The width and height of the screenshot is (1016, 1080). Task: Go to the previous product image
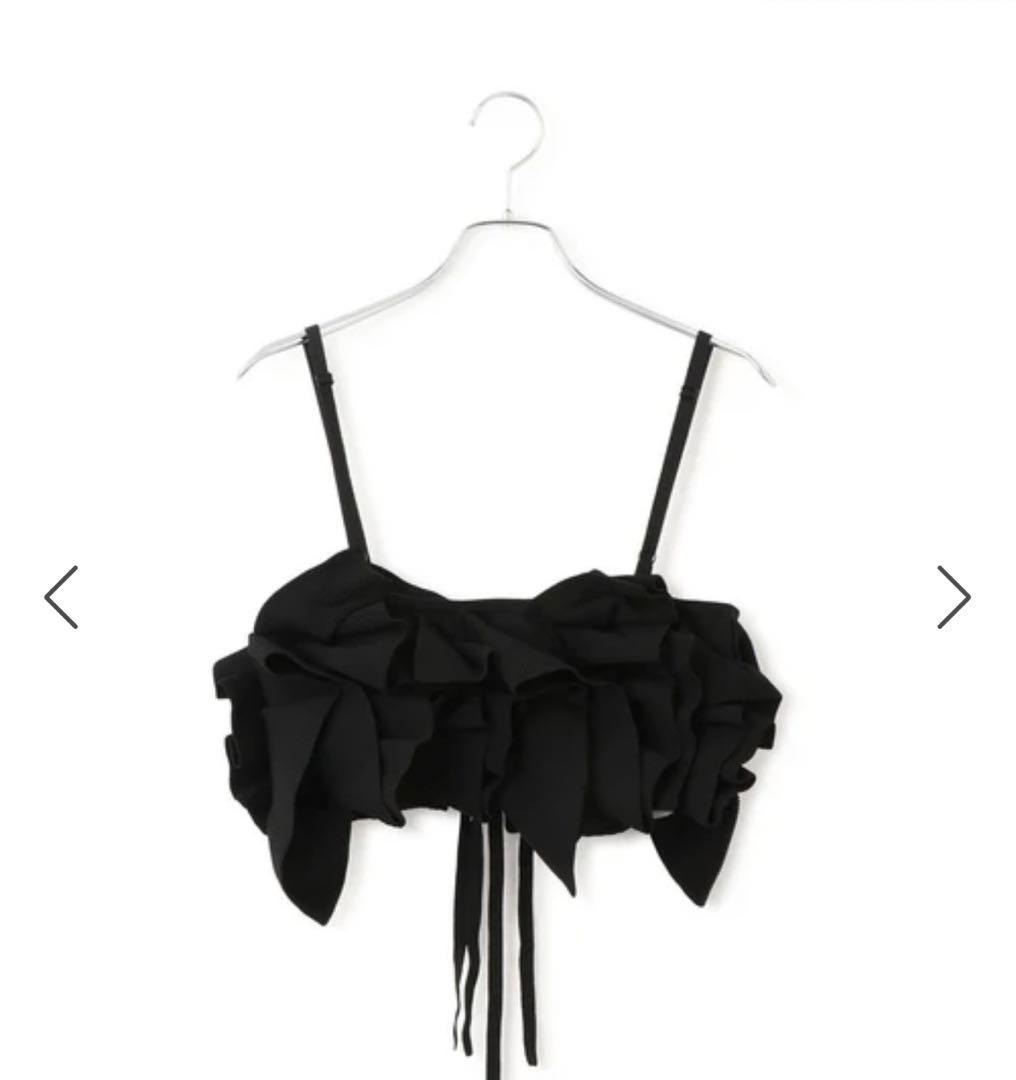click(x=62, y=597)
